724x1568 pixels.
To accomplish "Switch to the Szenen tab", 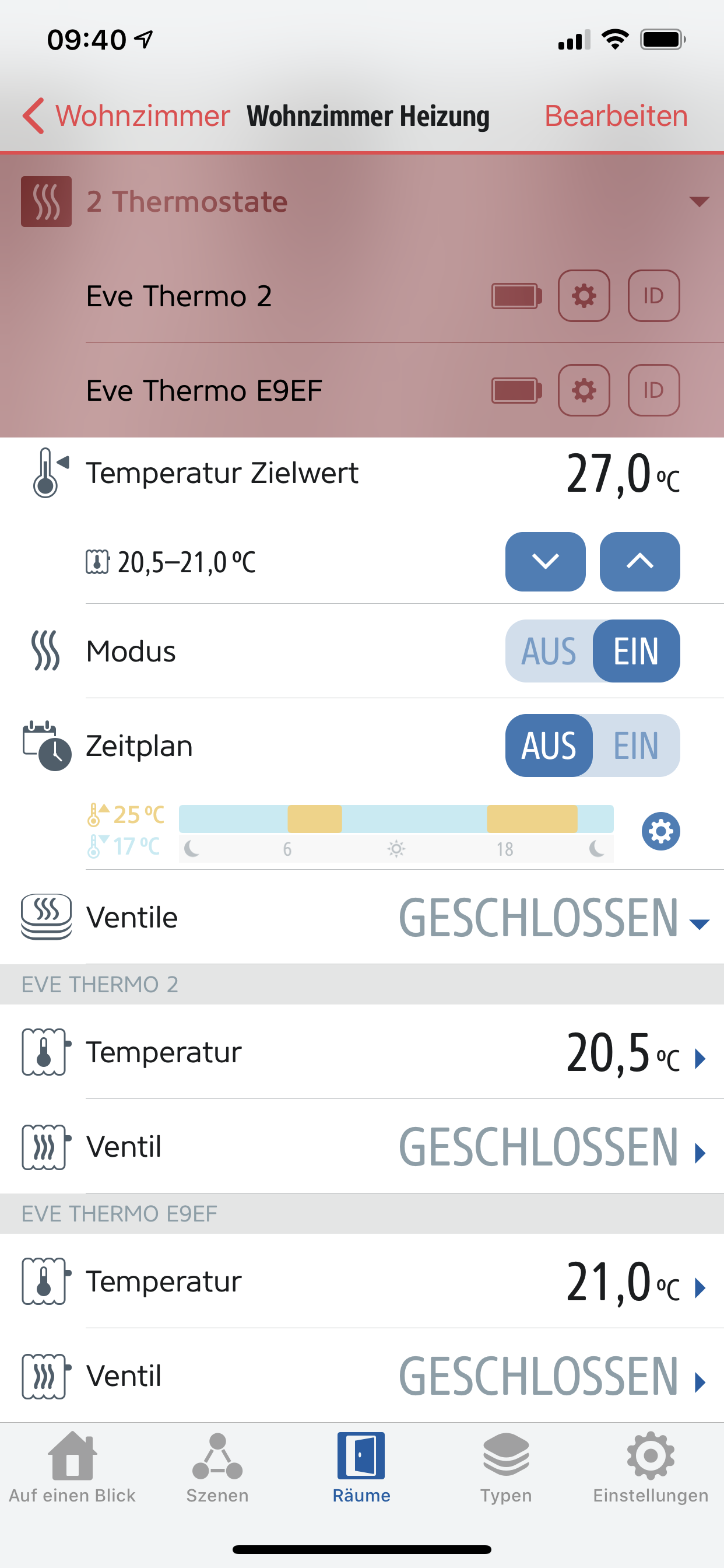I will pyautogui.click(x=217, y=1467).
